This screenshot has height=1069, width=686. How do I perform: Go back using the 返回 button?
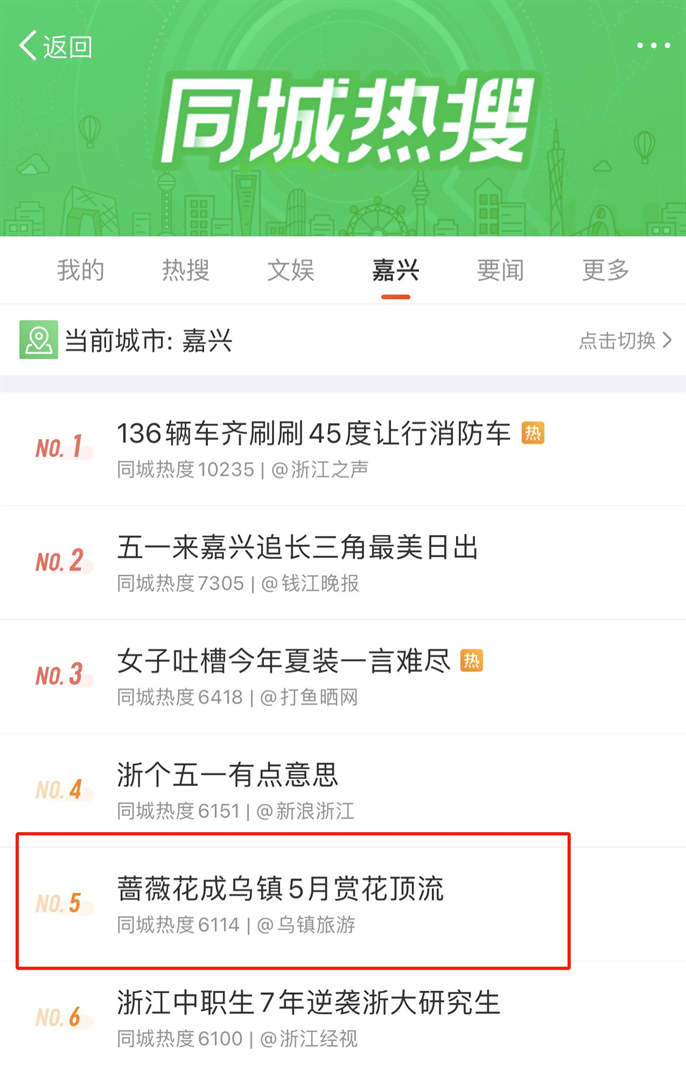pos(56,46)
